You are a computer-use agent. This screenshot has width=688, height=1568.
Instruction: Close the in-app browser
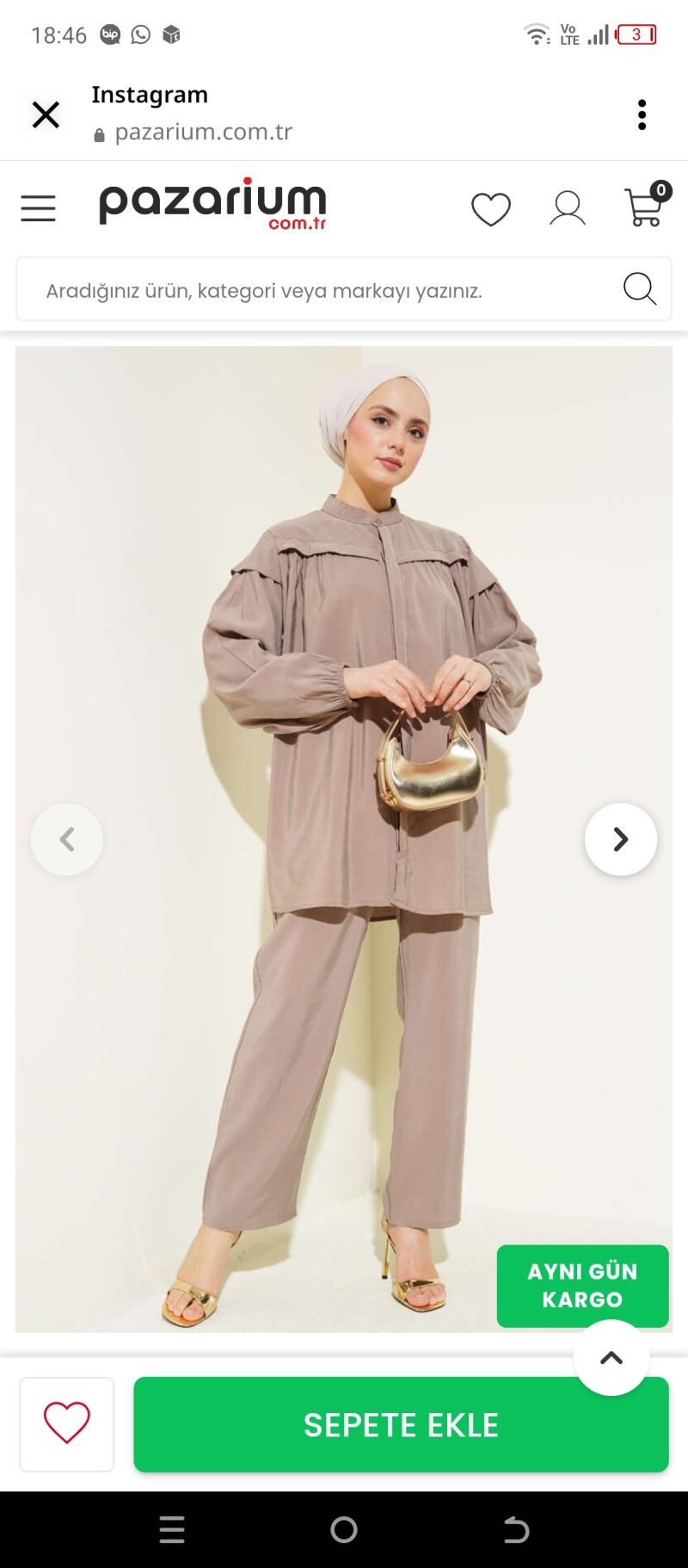pyautogui.click(x=46, y=114)
